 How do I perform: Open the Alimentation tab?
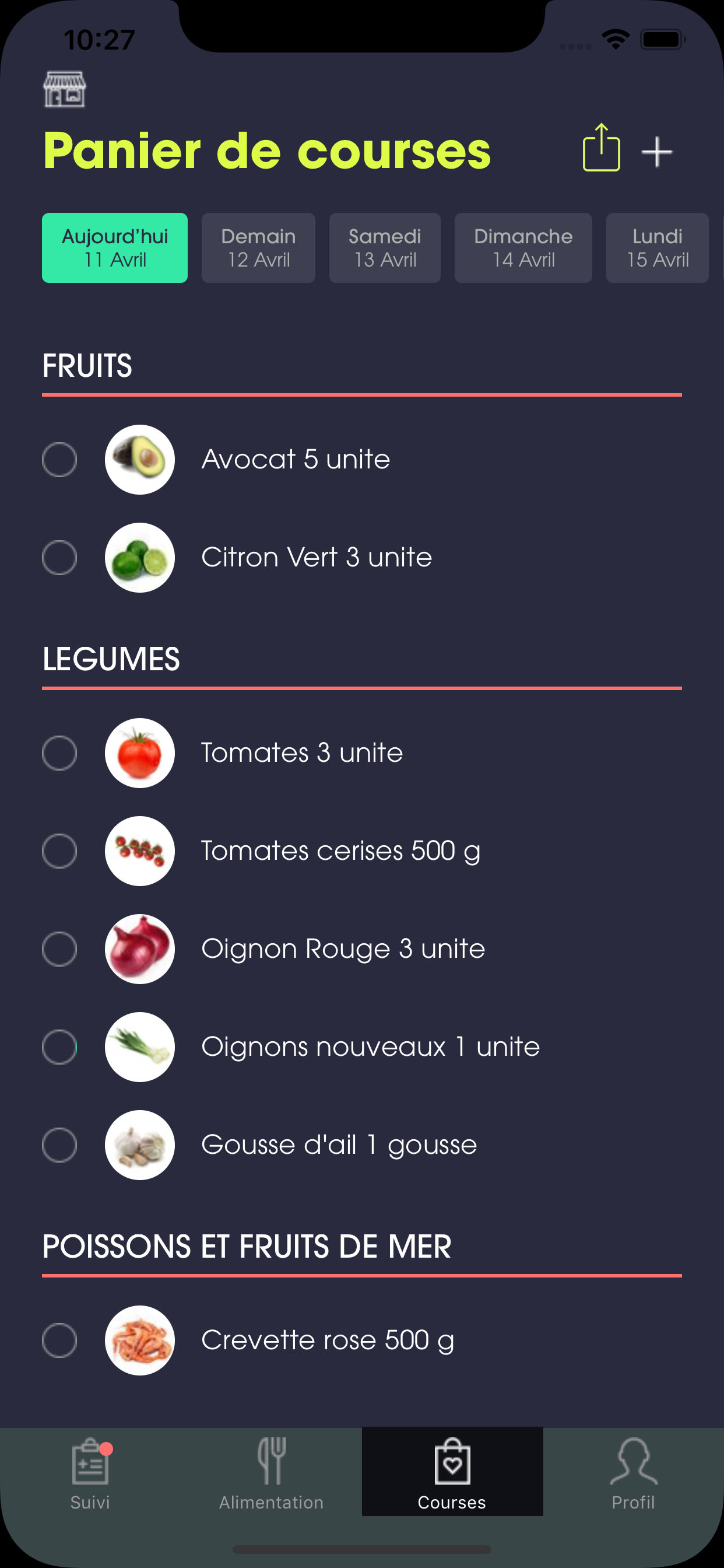tap(271, 1473)
